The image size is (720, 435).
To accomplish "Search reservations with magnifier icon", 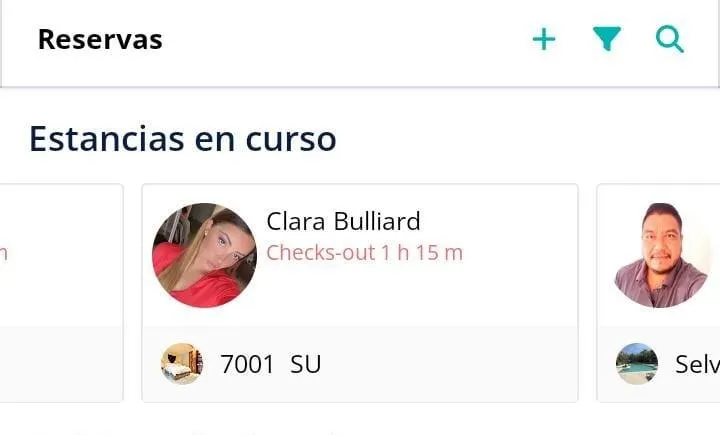I will pyautogui.click(x=669, y=40).
